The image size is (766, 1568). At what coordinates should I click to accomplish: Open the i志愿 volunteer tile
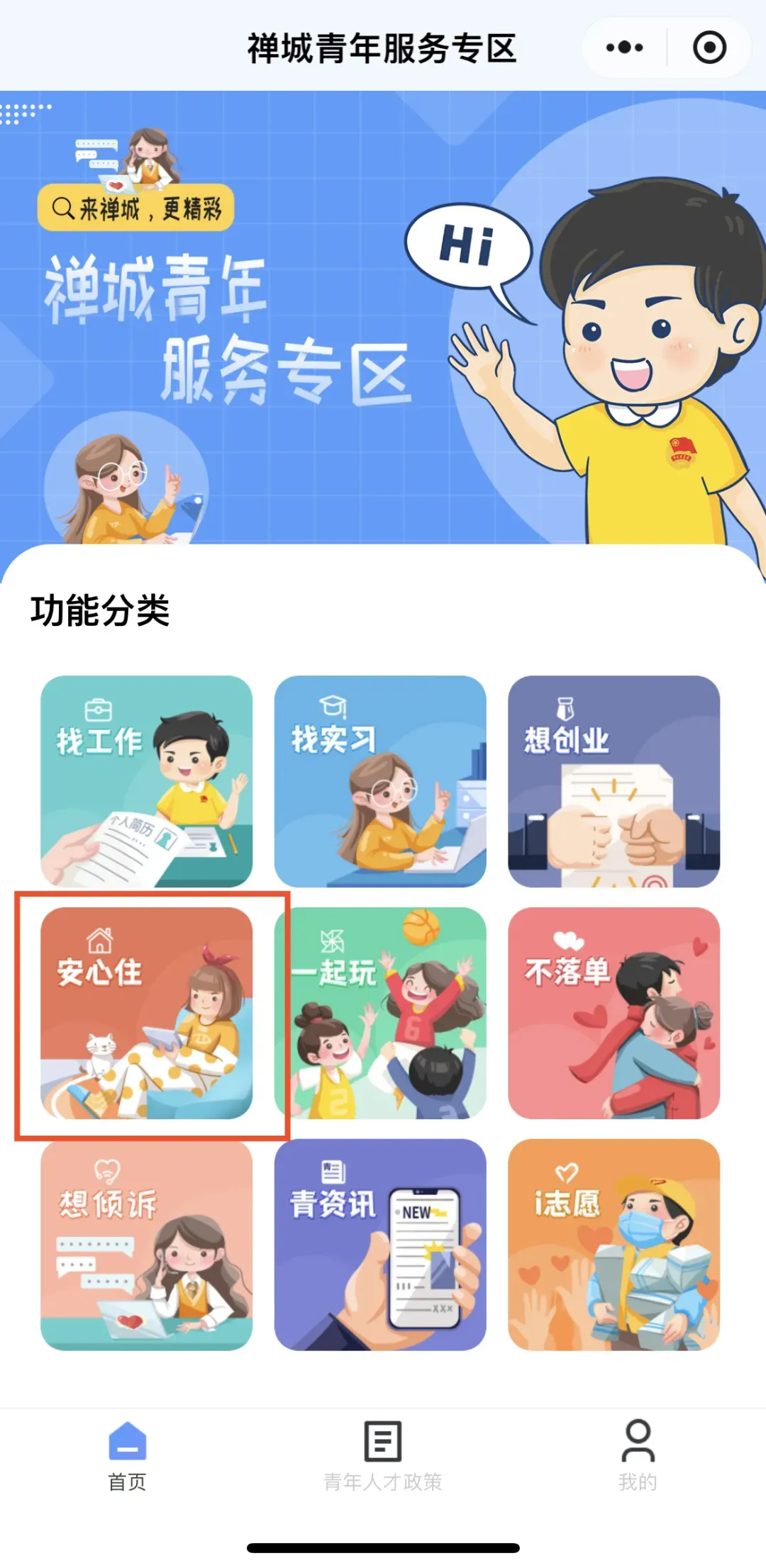pos(614,1245)
